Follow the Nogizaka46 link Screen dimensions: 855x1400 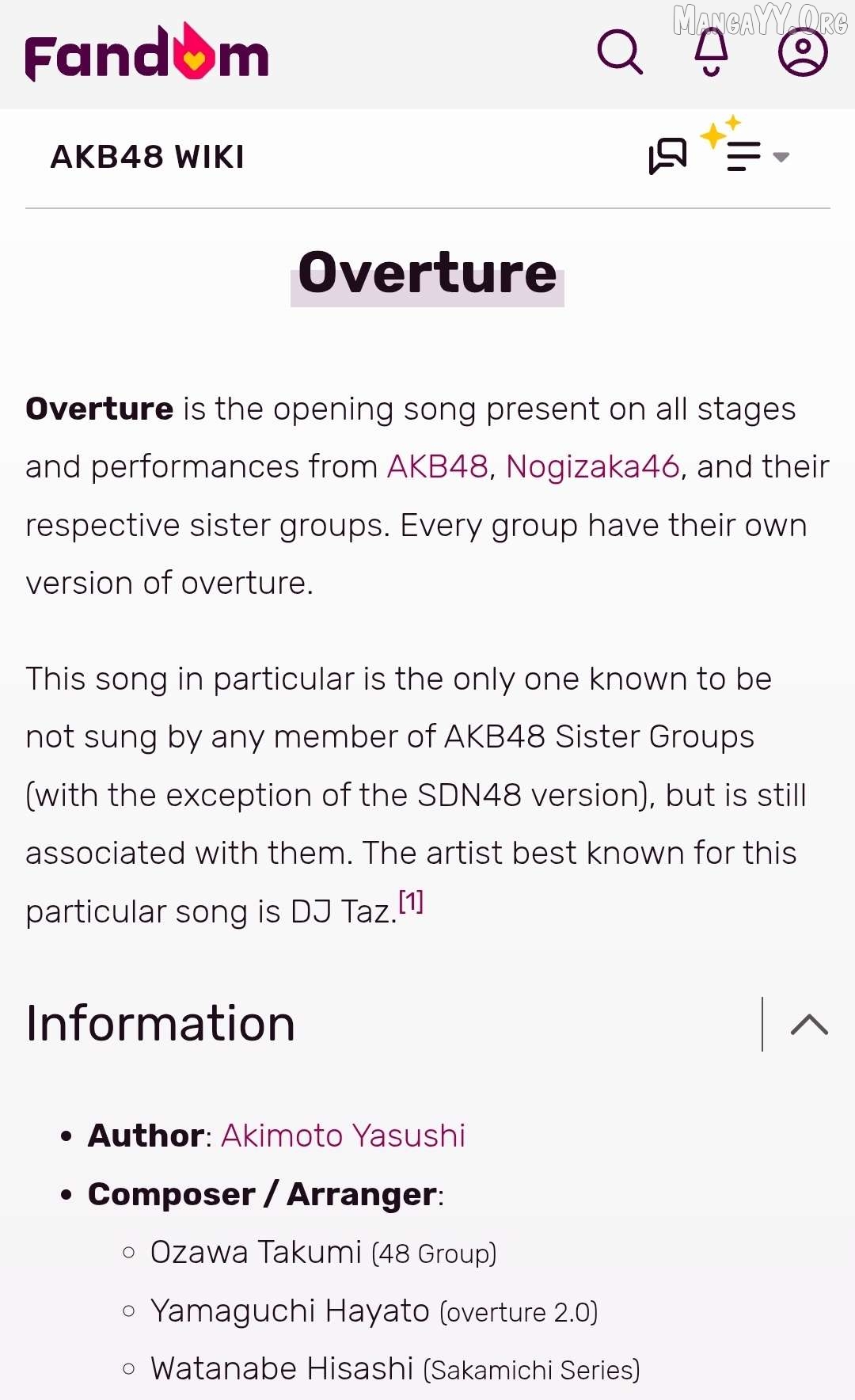click(x=592, y=466)
